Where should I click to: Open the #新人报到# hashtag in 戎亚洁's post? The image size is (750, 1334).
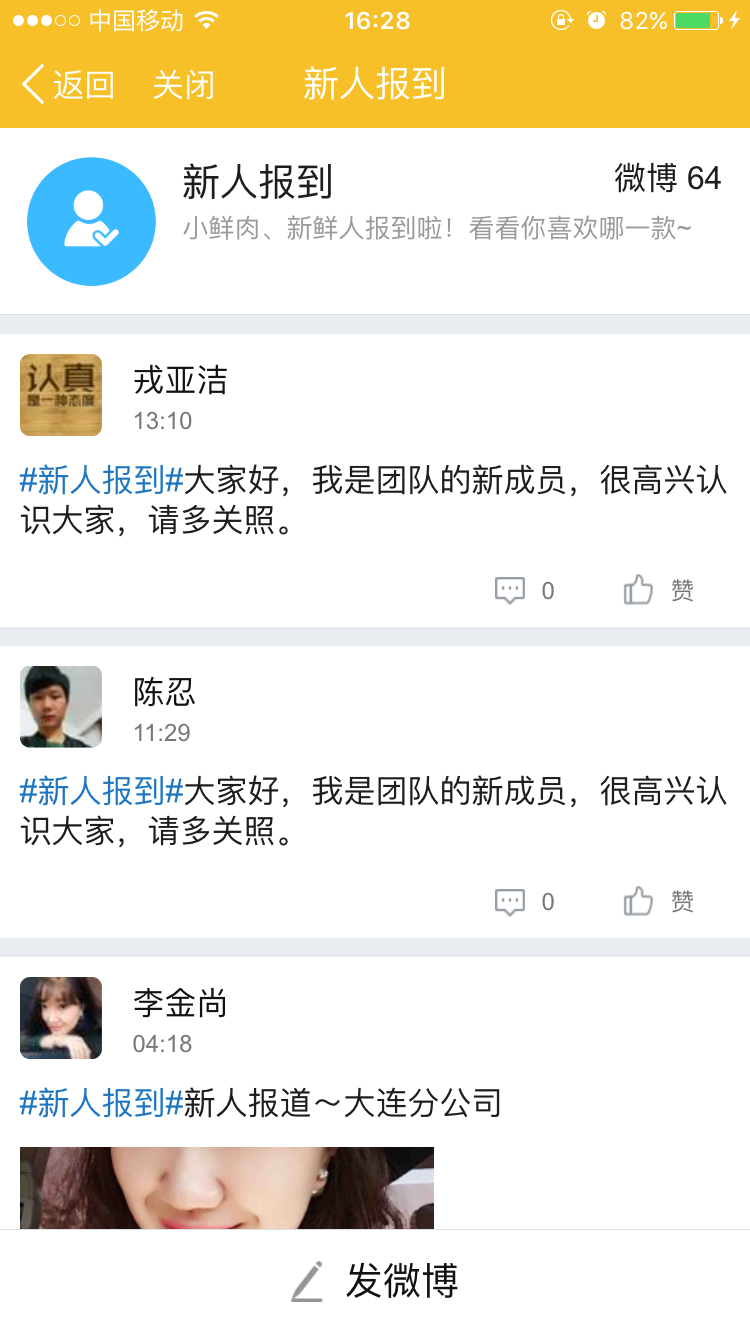102,481
